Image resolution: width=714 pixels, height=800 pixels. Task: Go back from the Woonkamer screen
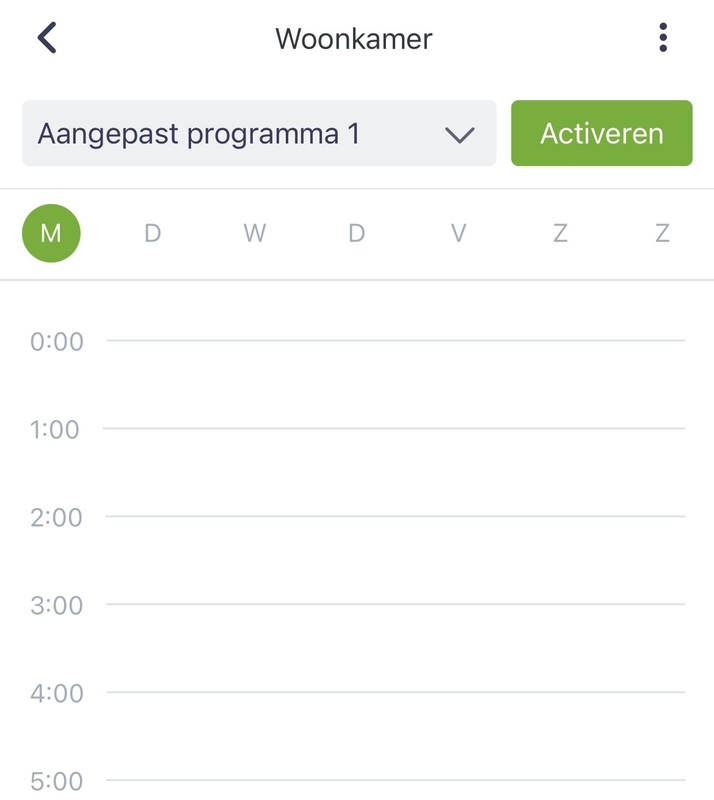(47, 39)
